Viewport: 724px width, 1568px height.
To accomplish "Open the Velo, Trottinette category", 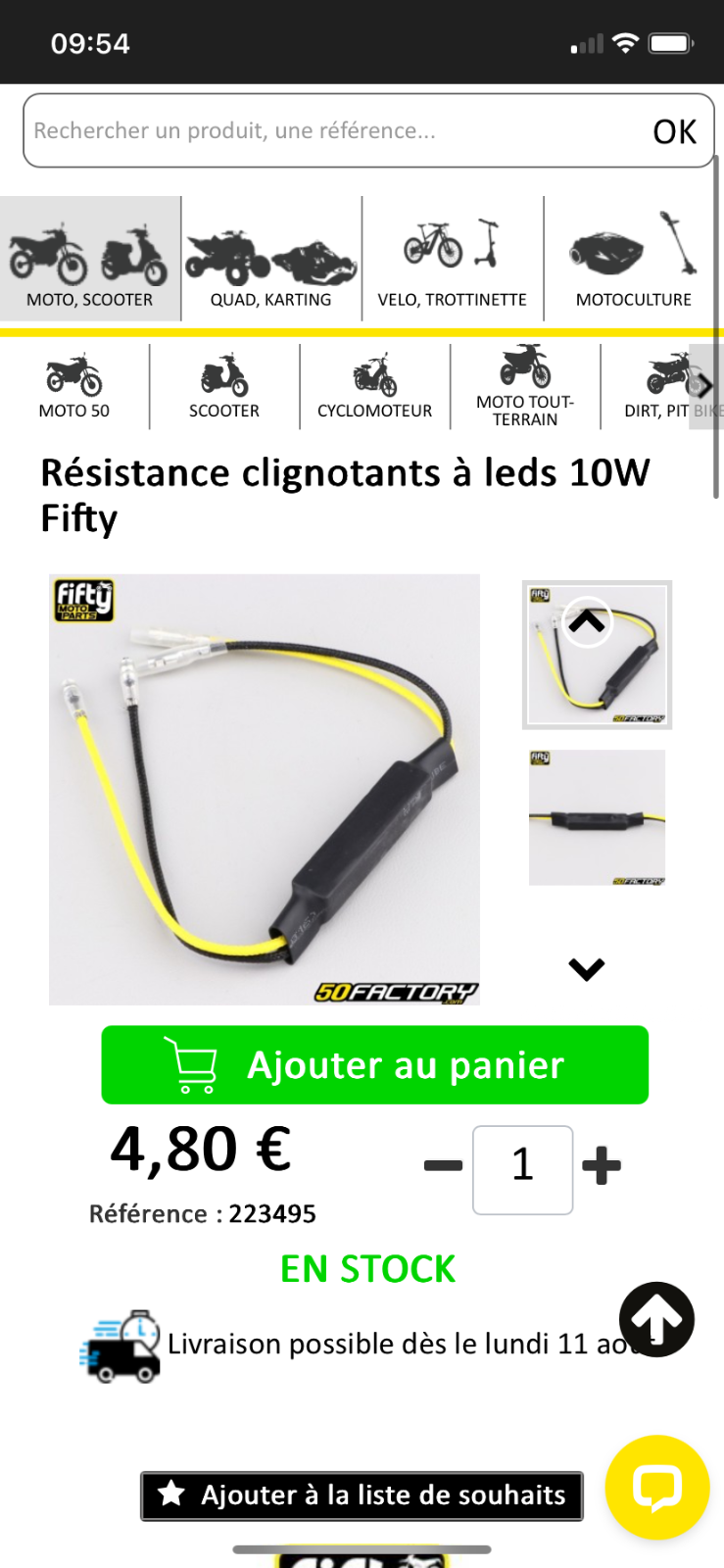I will [453, 259].
